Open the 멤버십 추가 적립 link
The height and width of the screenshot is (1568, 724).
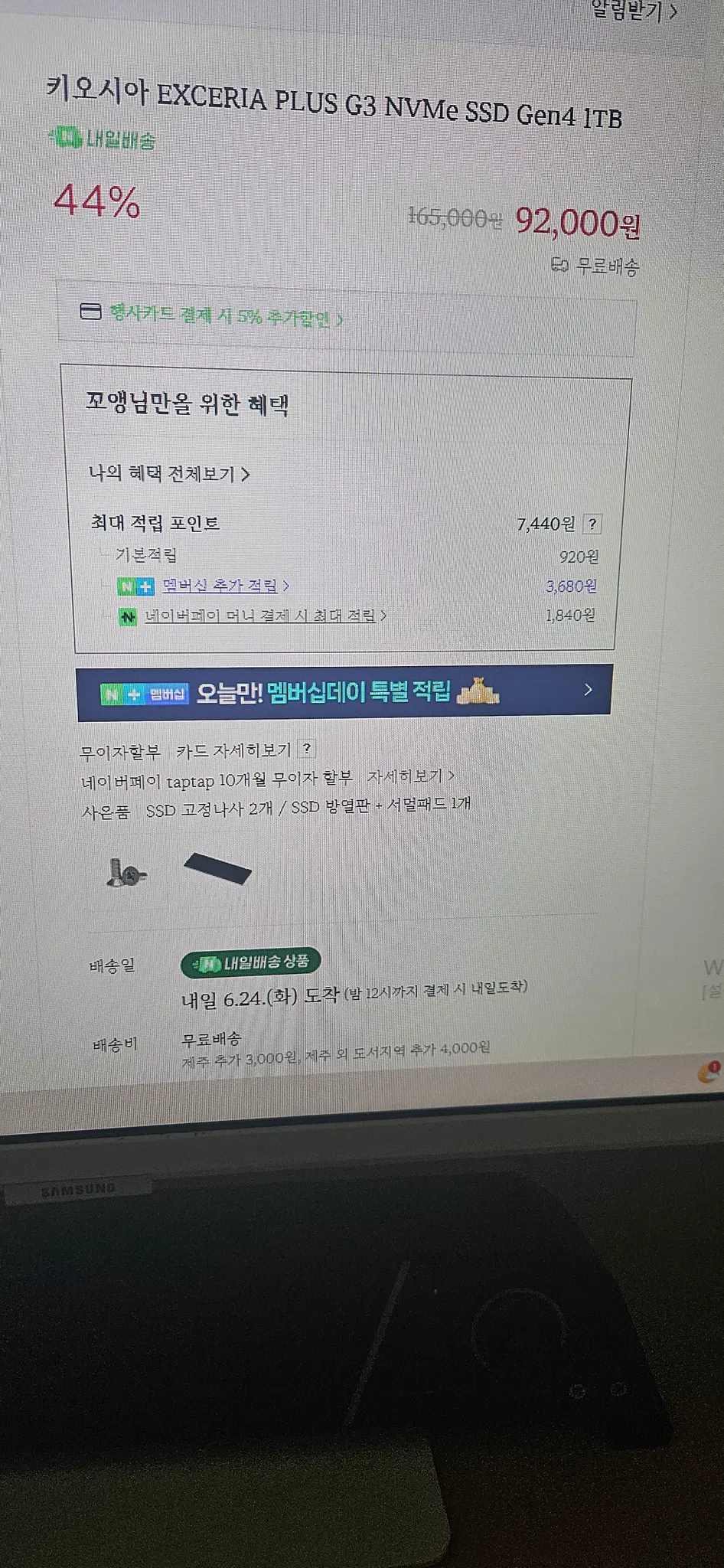pyautogui.click(x=226, y=586)
